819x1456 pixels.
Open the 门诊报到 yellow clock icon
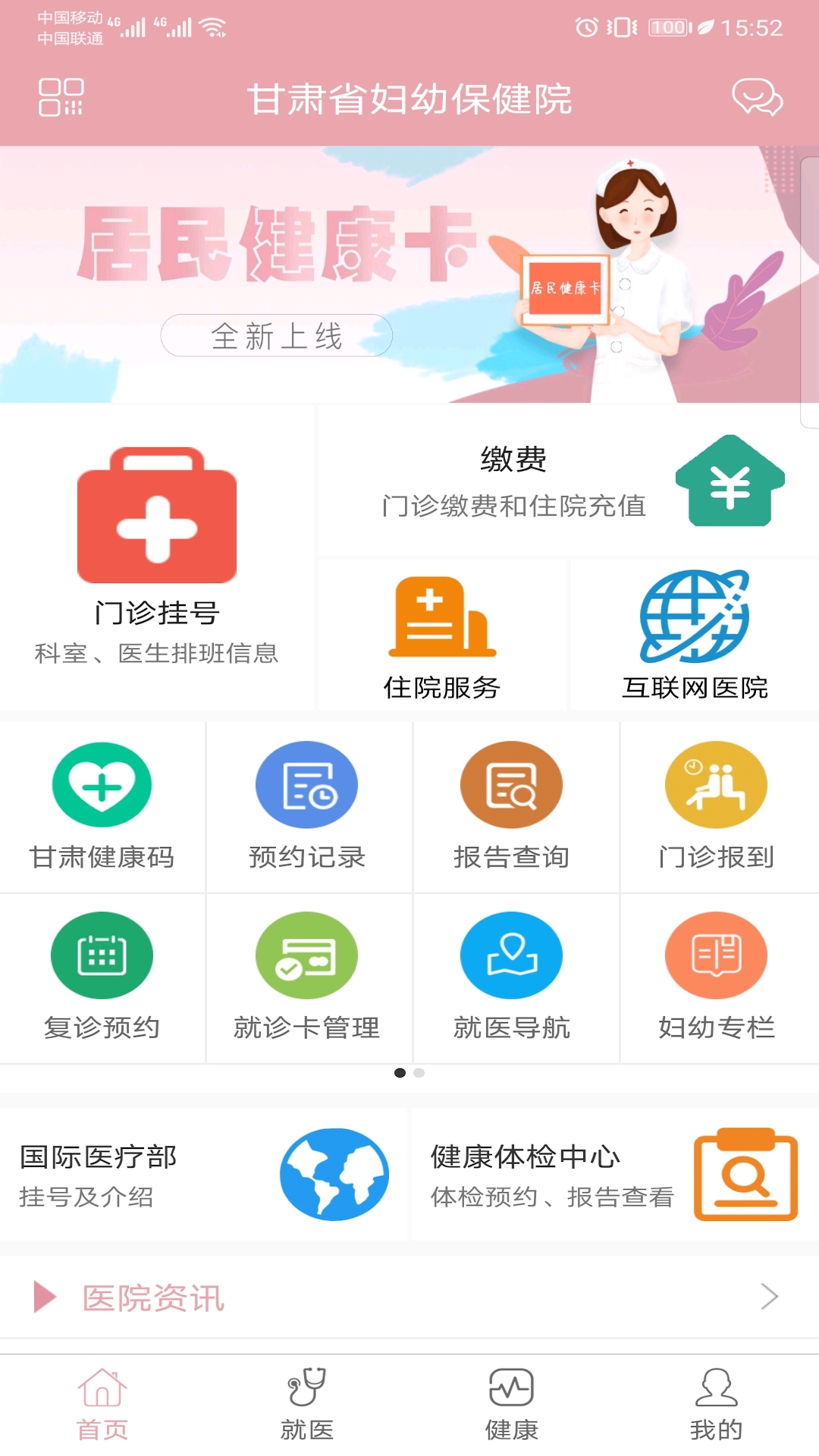click(x=716, y=785)
